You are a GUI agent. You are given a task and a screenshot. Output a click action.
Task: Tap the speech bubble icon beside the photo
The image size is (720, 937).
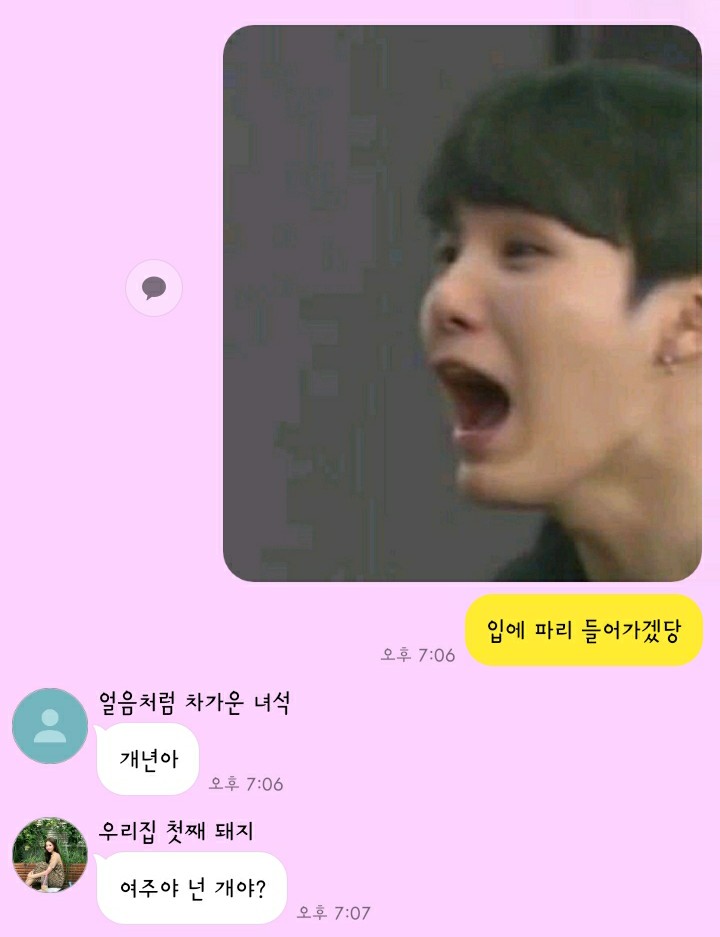click(x=154, y=288)
